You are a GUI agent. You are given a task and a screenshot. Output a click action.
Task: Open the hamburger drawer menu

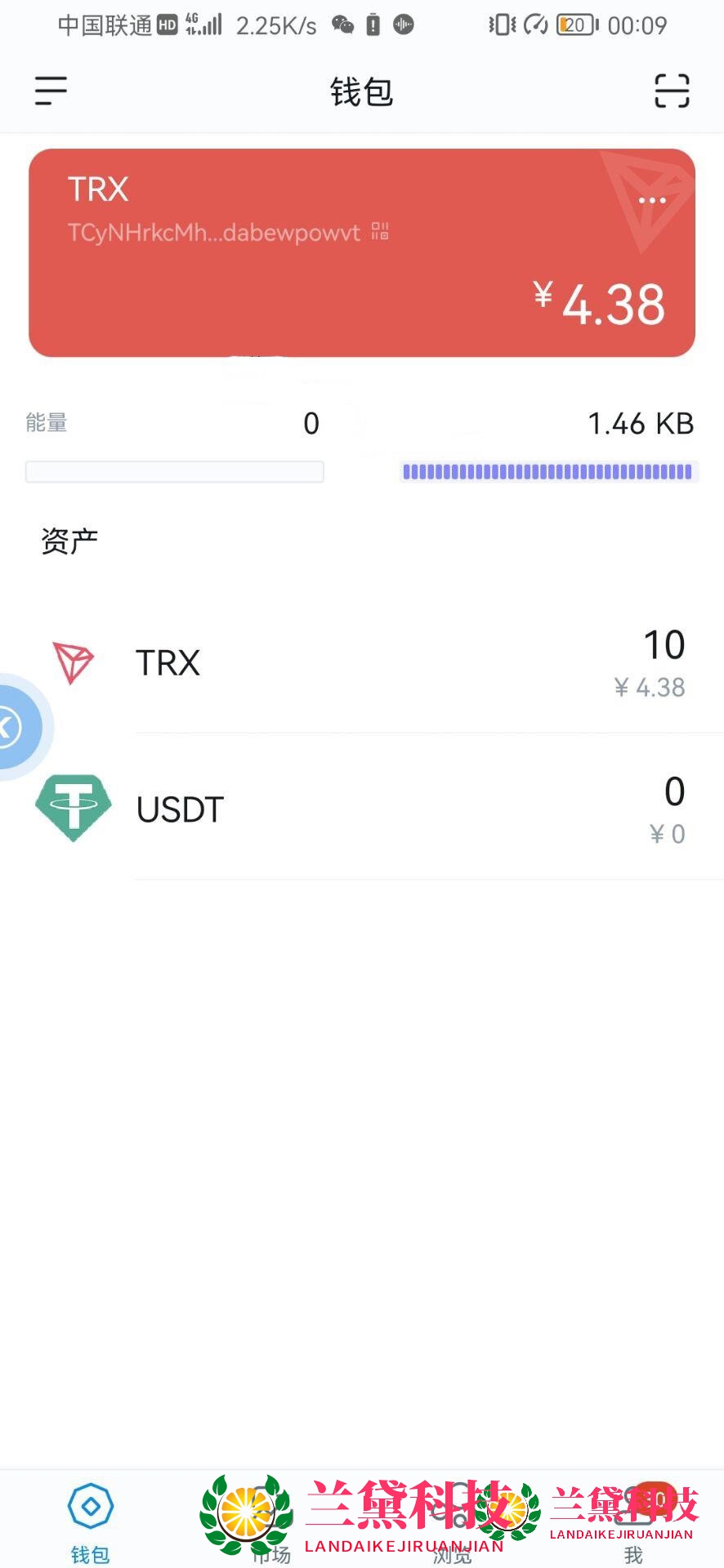pos(51,91)
